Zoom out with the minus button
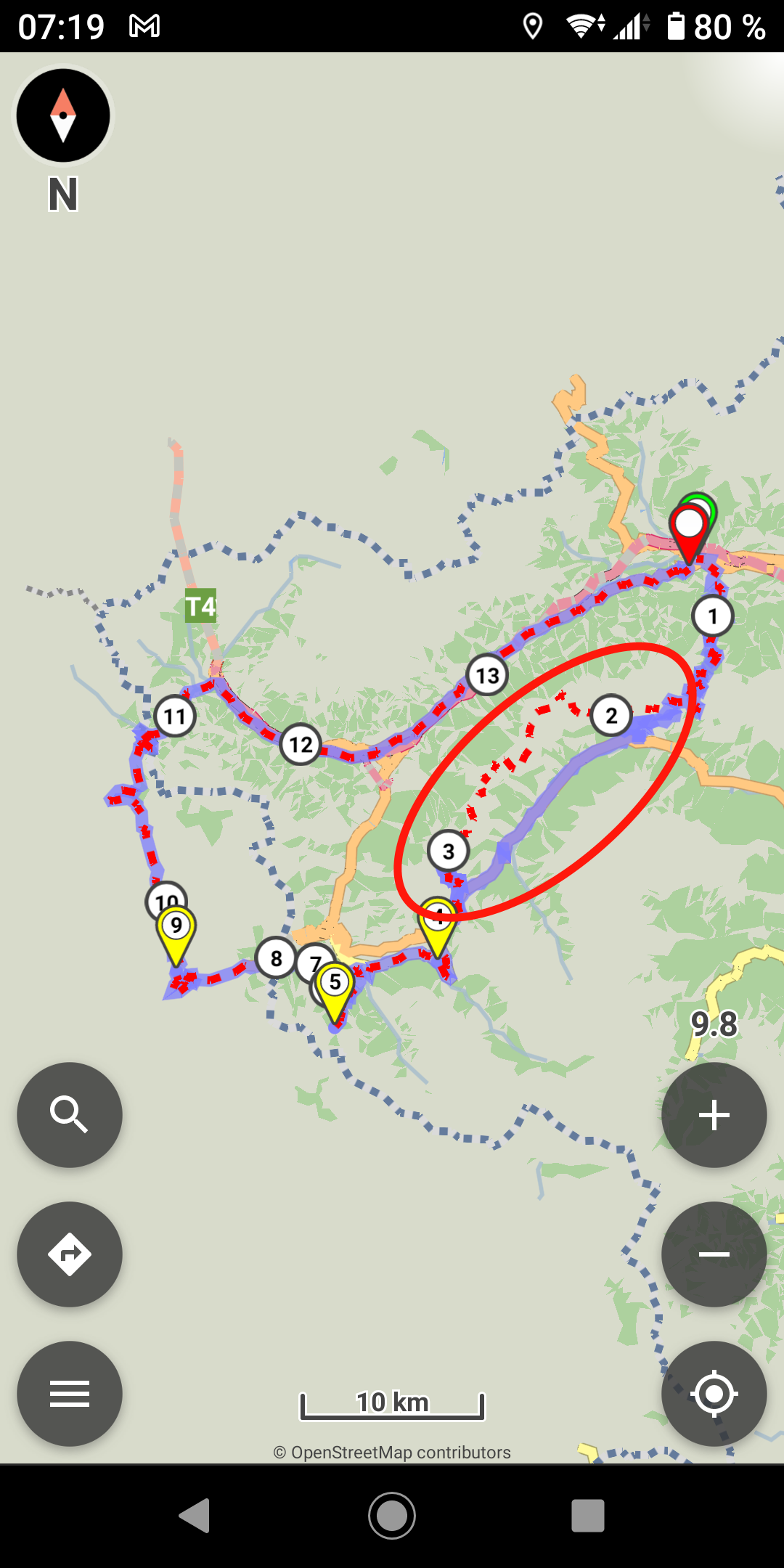Screen dimensions: 784x1568 (714, 1254)
